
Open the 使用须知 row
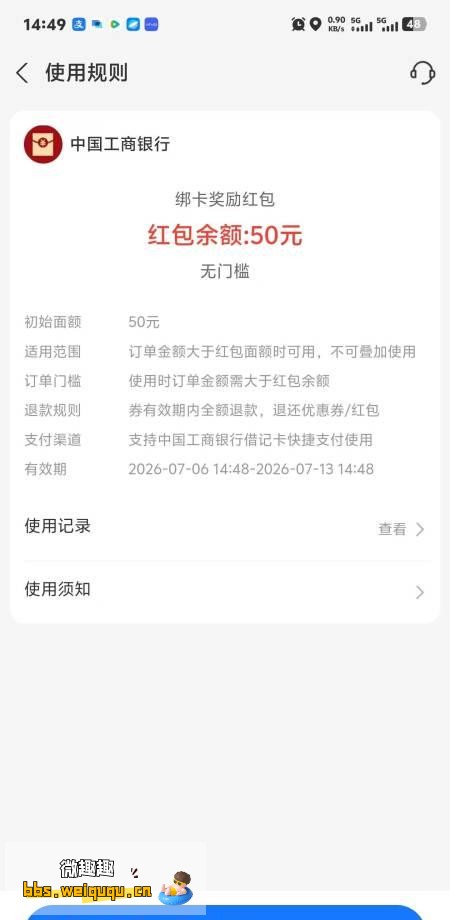[x=225, y=590]
